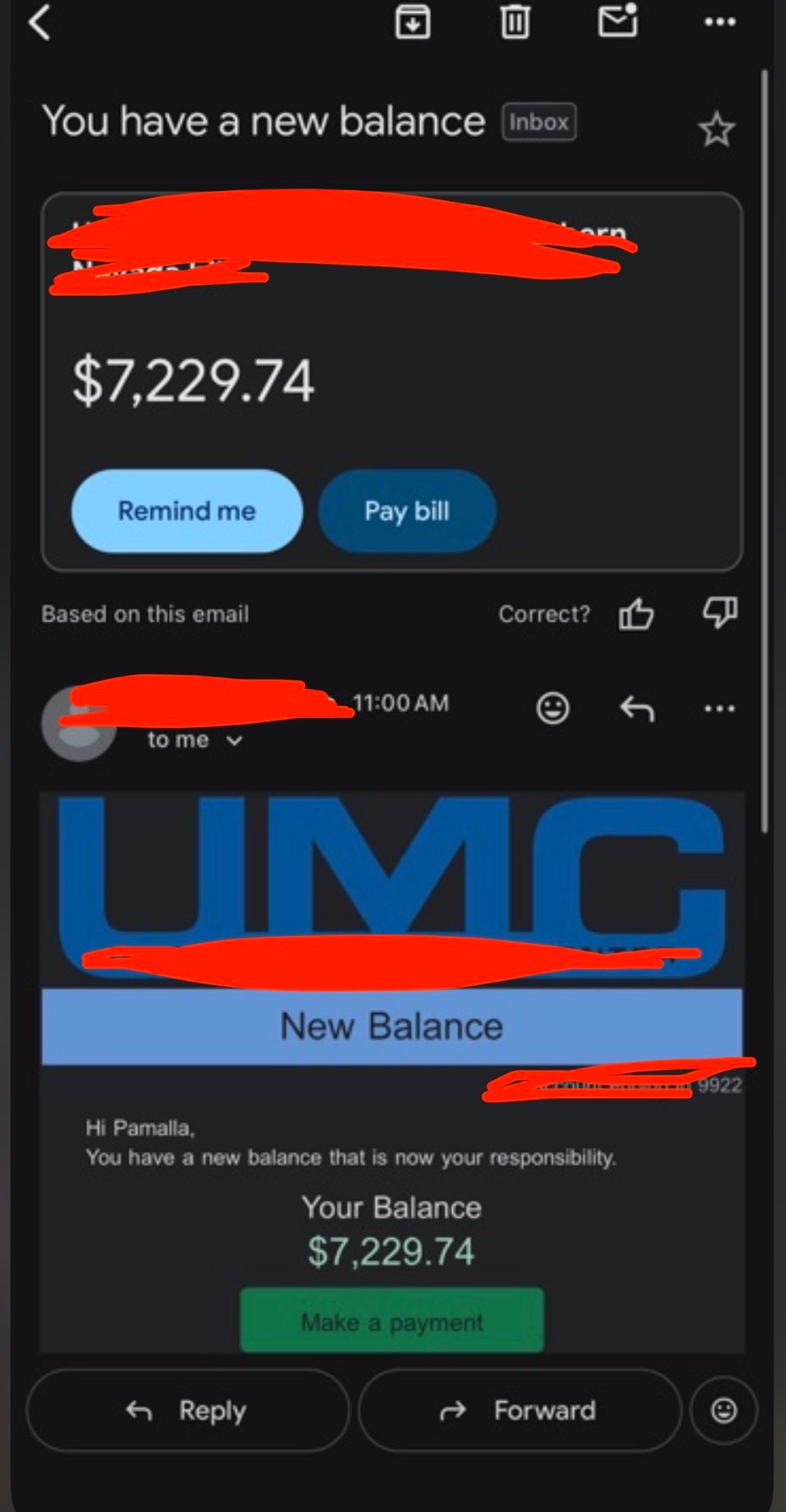
Task: Add emoji reaction next to 11:00 AM
Action: tap(553, 708)
